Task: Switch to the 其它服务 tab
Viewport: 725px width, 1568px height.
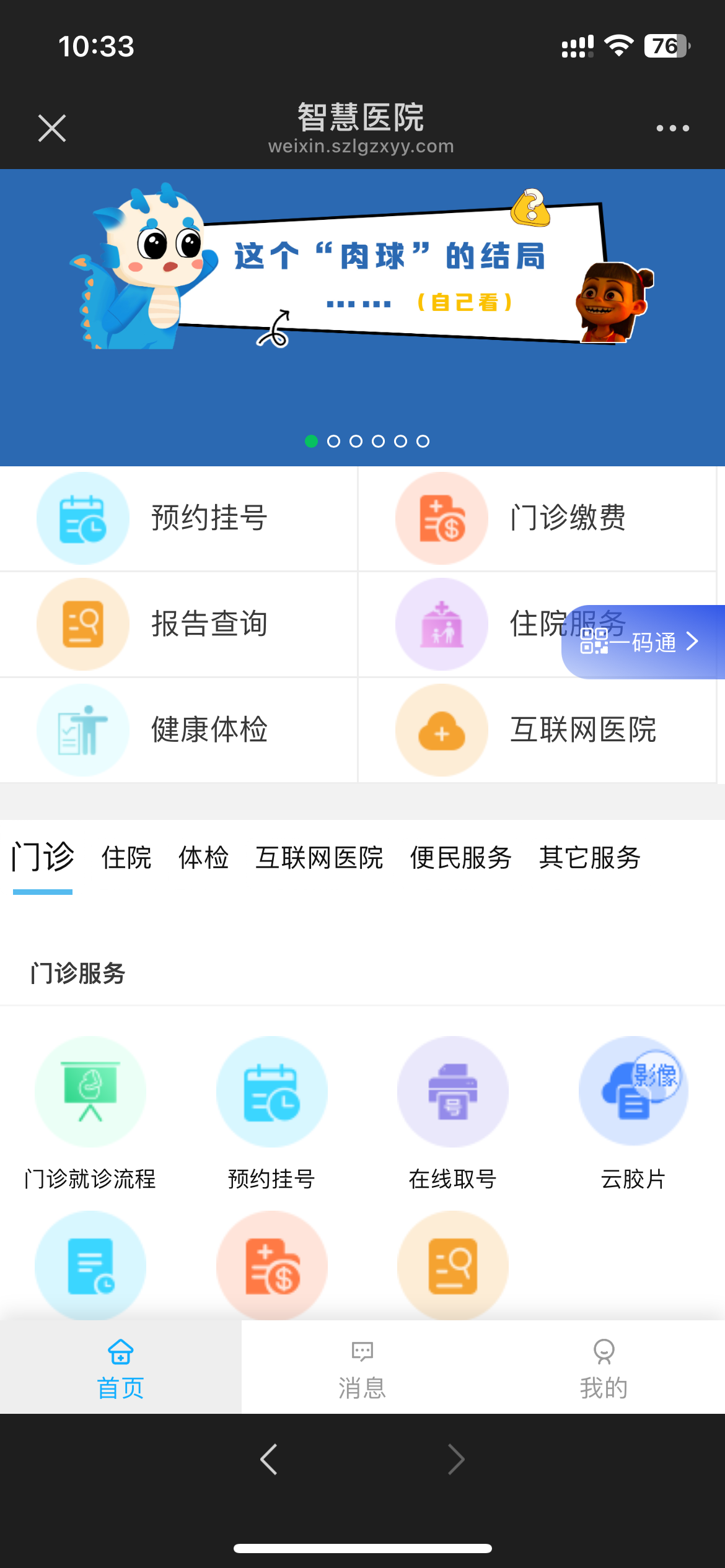Action: 589,858
